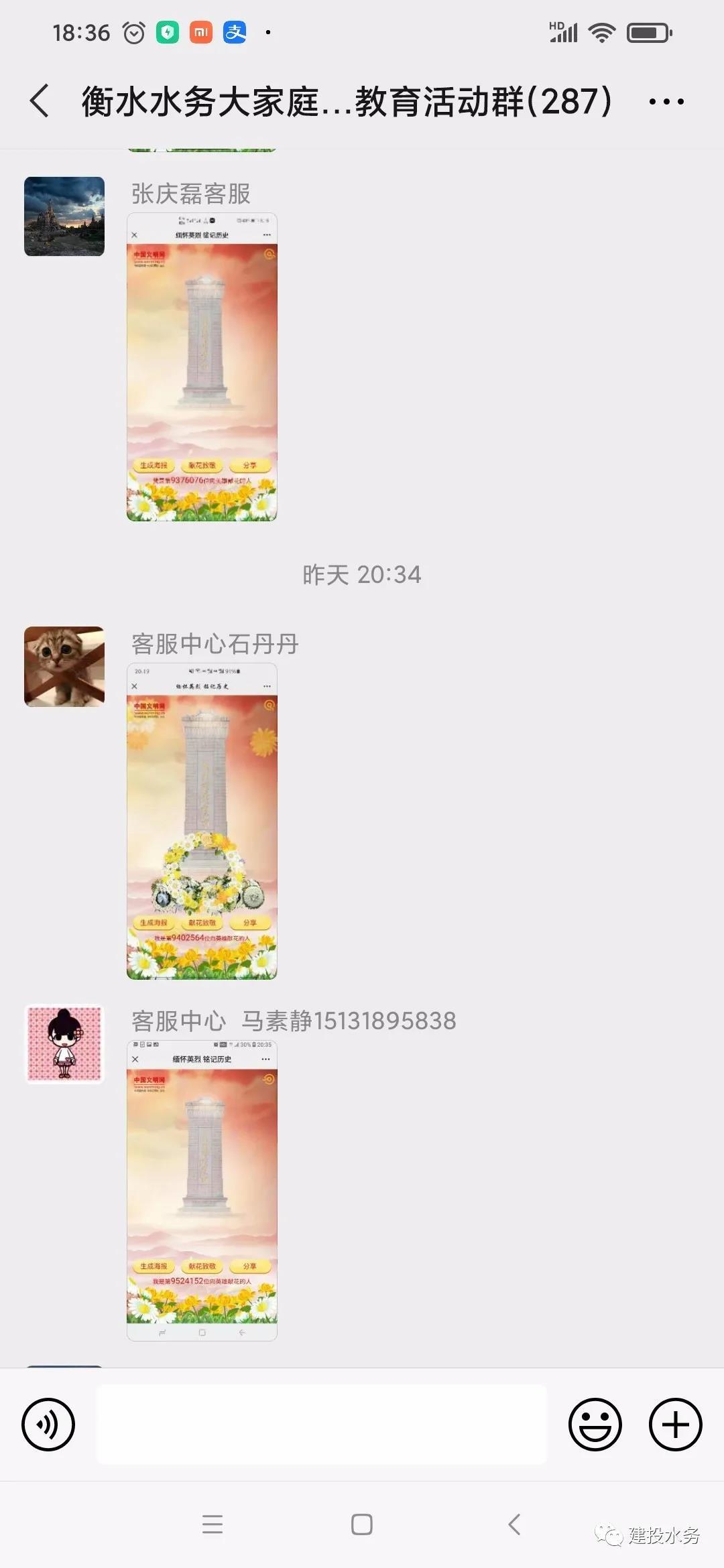Image resolution: width=724 pixels, height=1568 pixels.
Task: Tap 张庆磊客服's profile avatar
Action: (x=64, y=216)
